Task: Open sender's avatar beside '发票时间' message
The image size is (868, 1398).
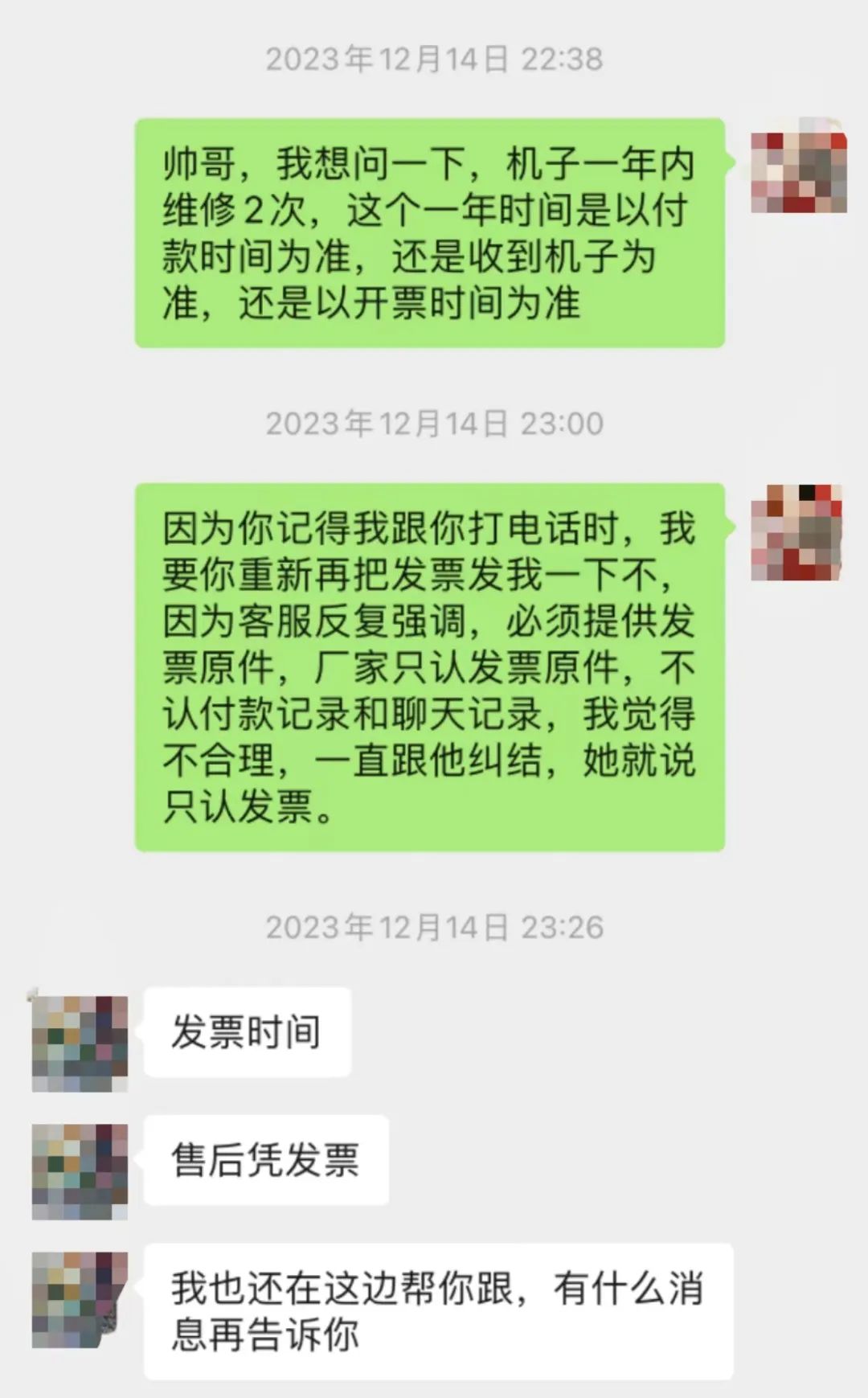Action: point(80,1043)
